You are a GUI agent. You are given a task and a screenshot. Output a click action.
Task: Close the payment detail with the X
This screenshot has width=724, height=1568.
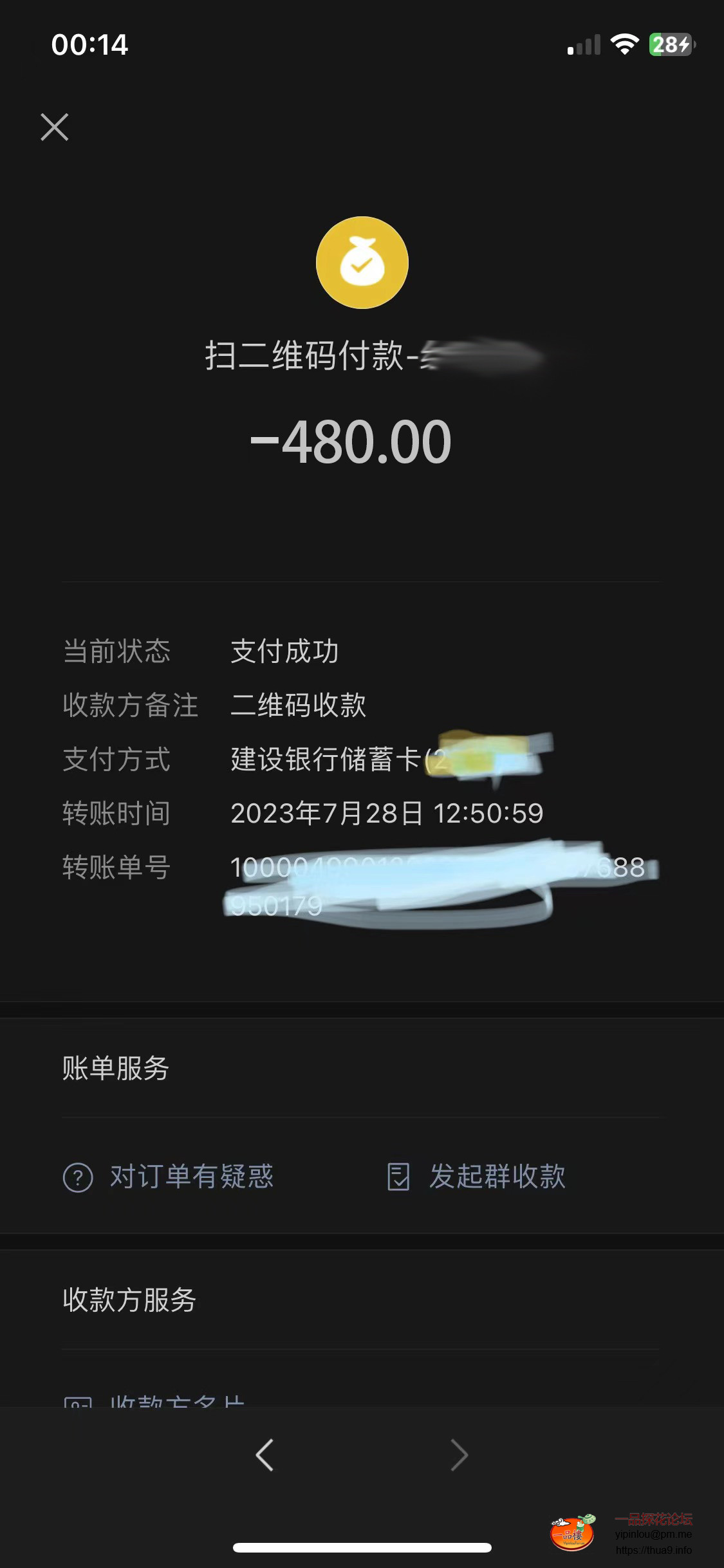(x=56, y=127)
